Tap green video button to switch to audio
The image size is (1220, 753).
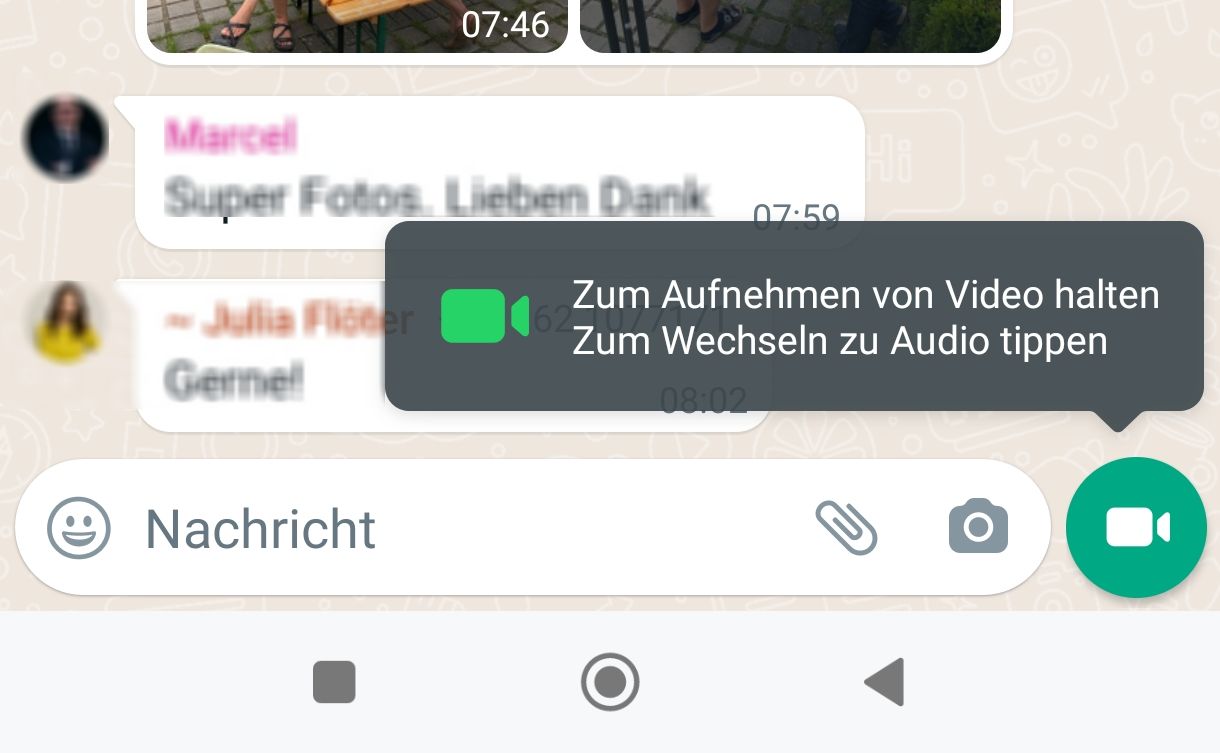click(x=1136, y=527)
